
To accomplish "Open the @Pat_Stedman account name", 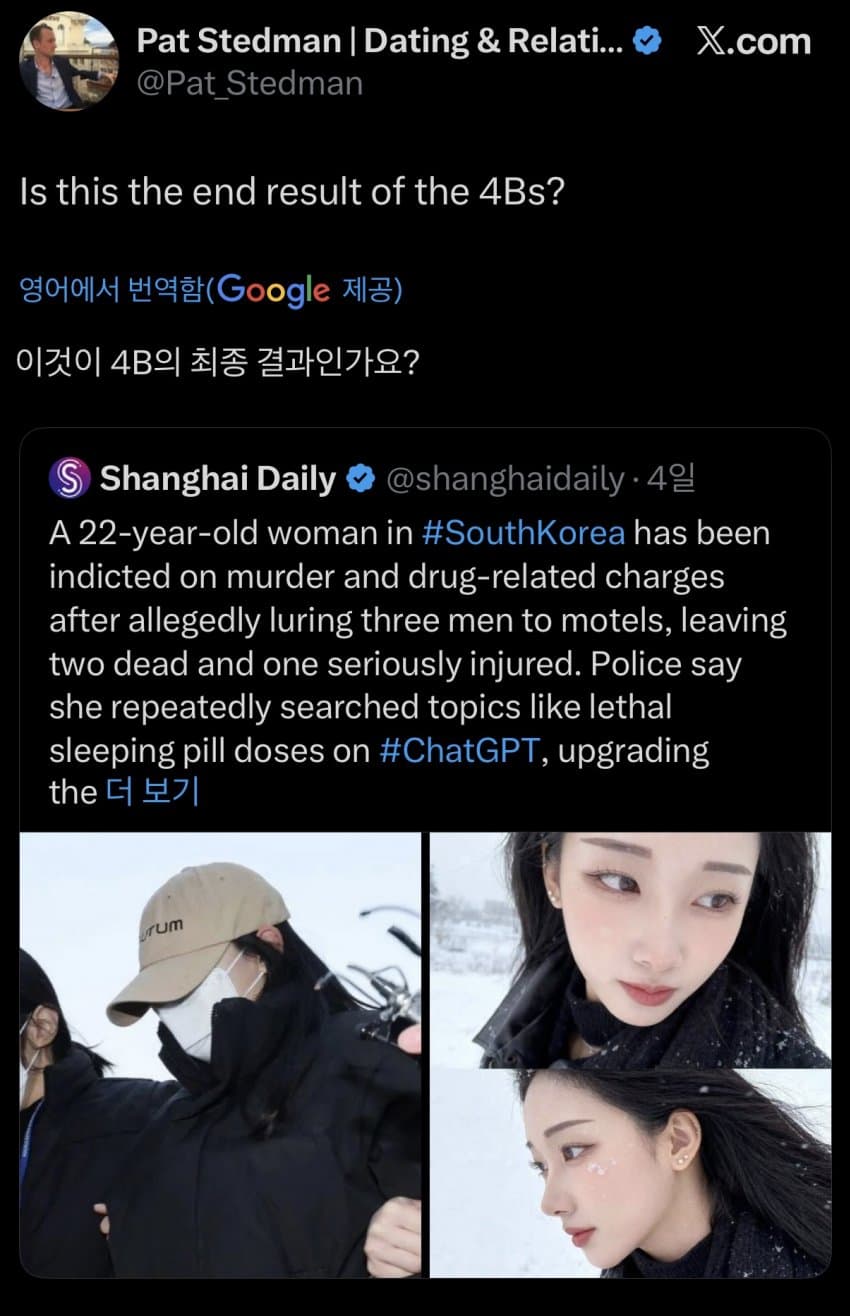I will tap(249, 83).
